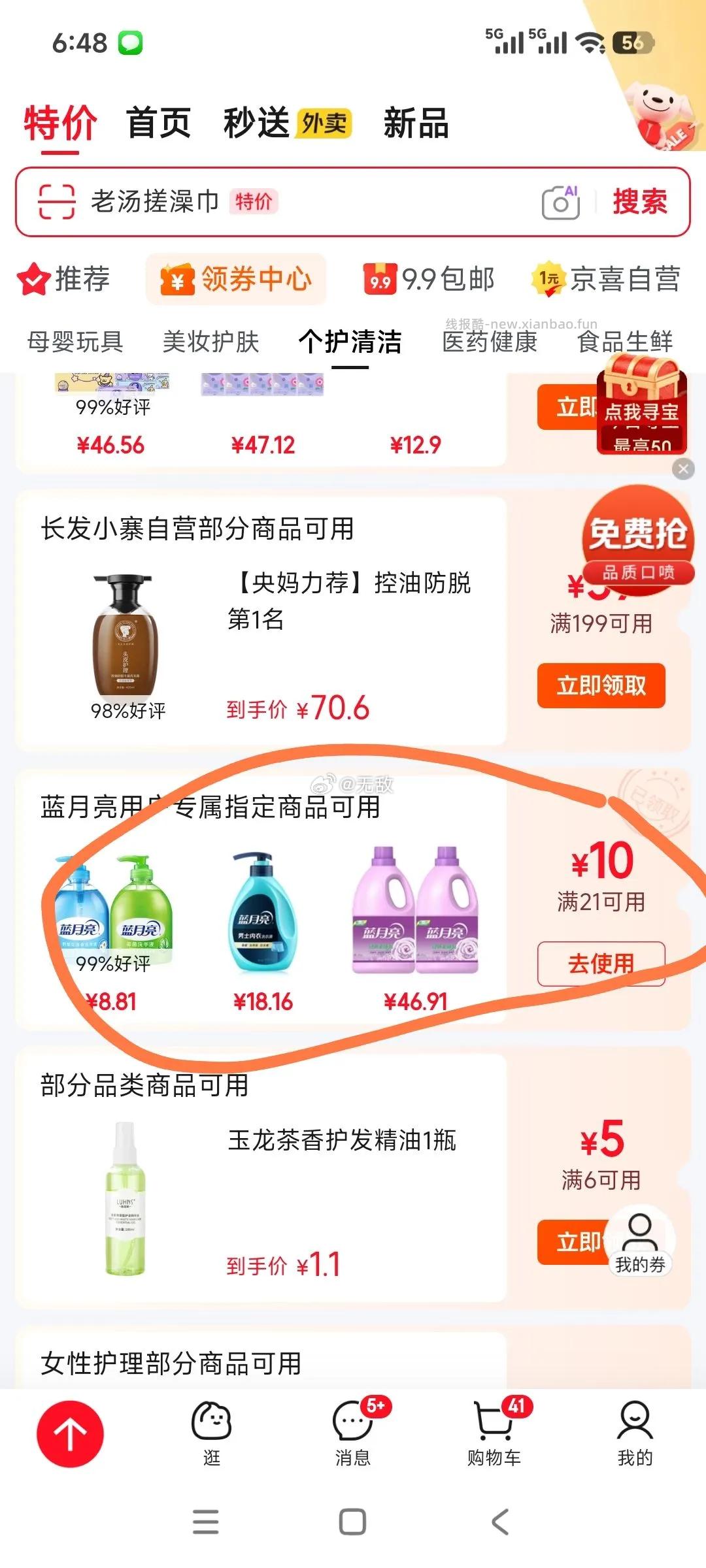Open 消息 messages from bottom bar
This screenshot has height=1568, width=706.
point(353,1424)
